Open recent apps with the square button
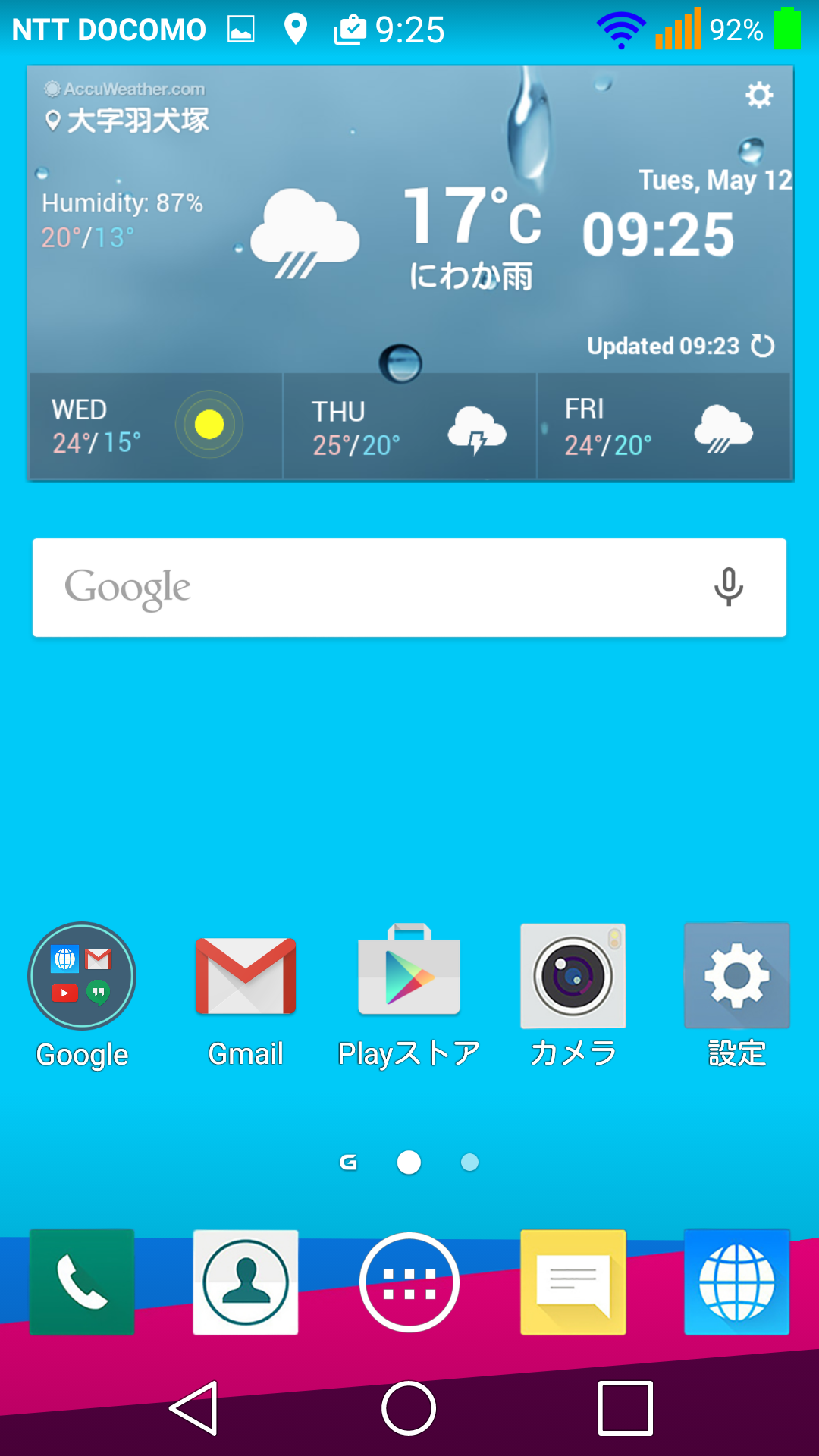819x1456 pixels. [626, 1408]
